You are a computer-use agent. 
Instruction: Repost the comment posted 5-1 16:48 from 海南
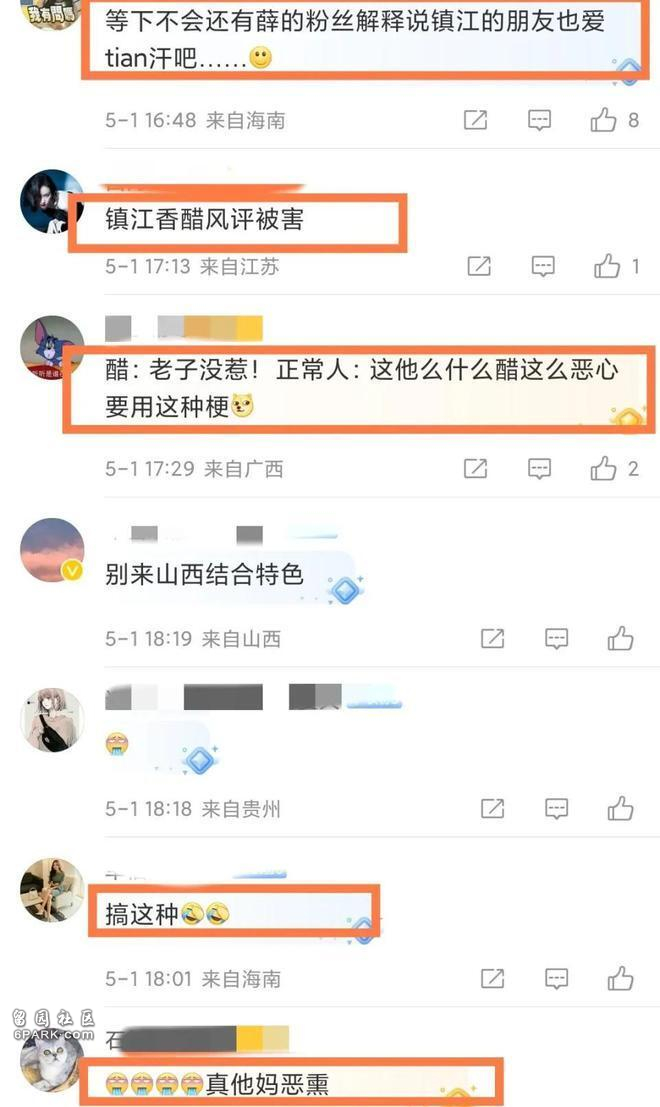click(x=476, y=121)
